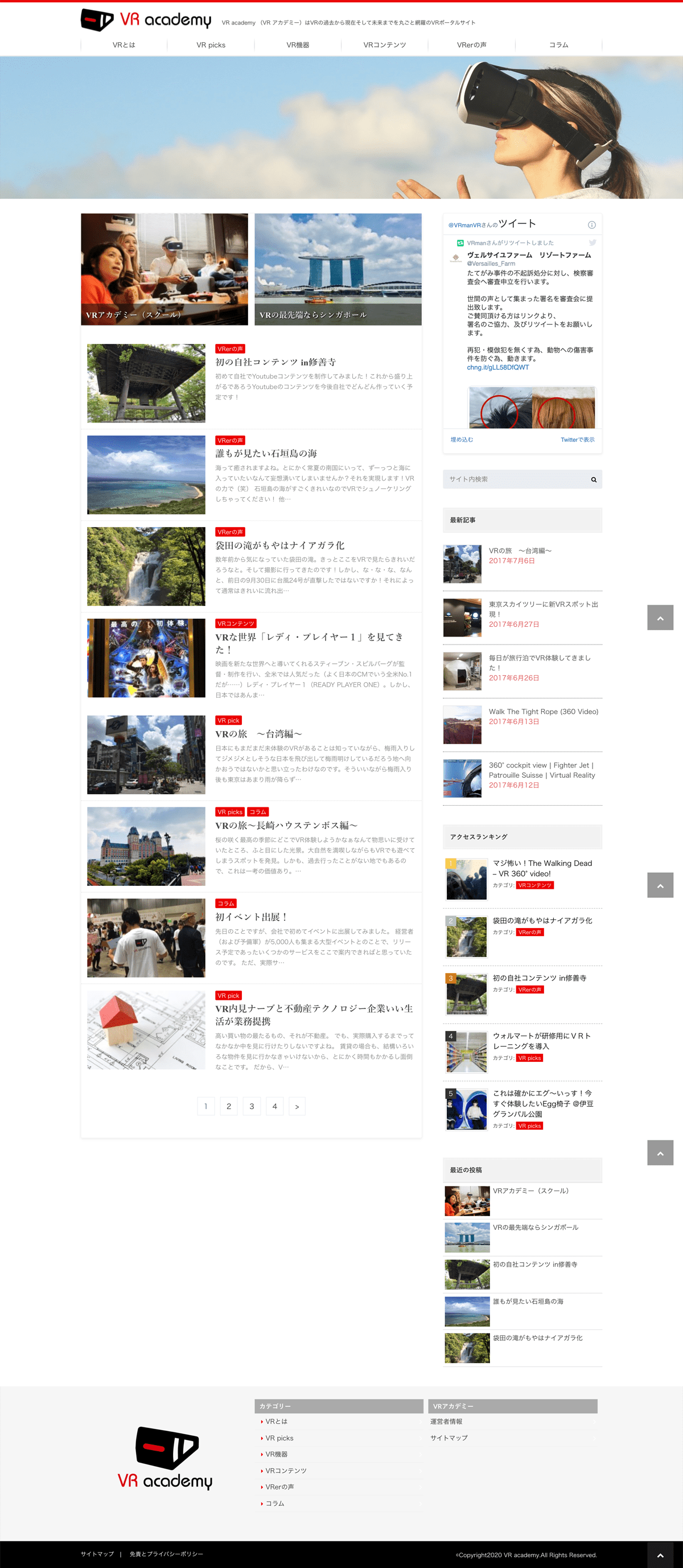Open the コラム navigation tab
Image resolution: width=683 pixels, height=1568 pixels.
point(558,45)
